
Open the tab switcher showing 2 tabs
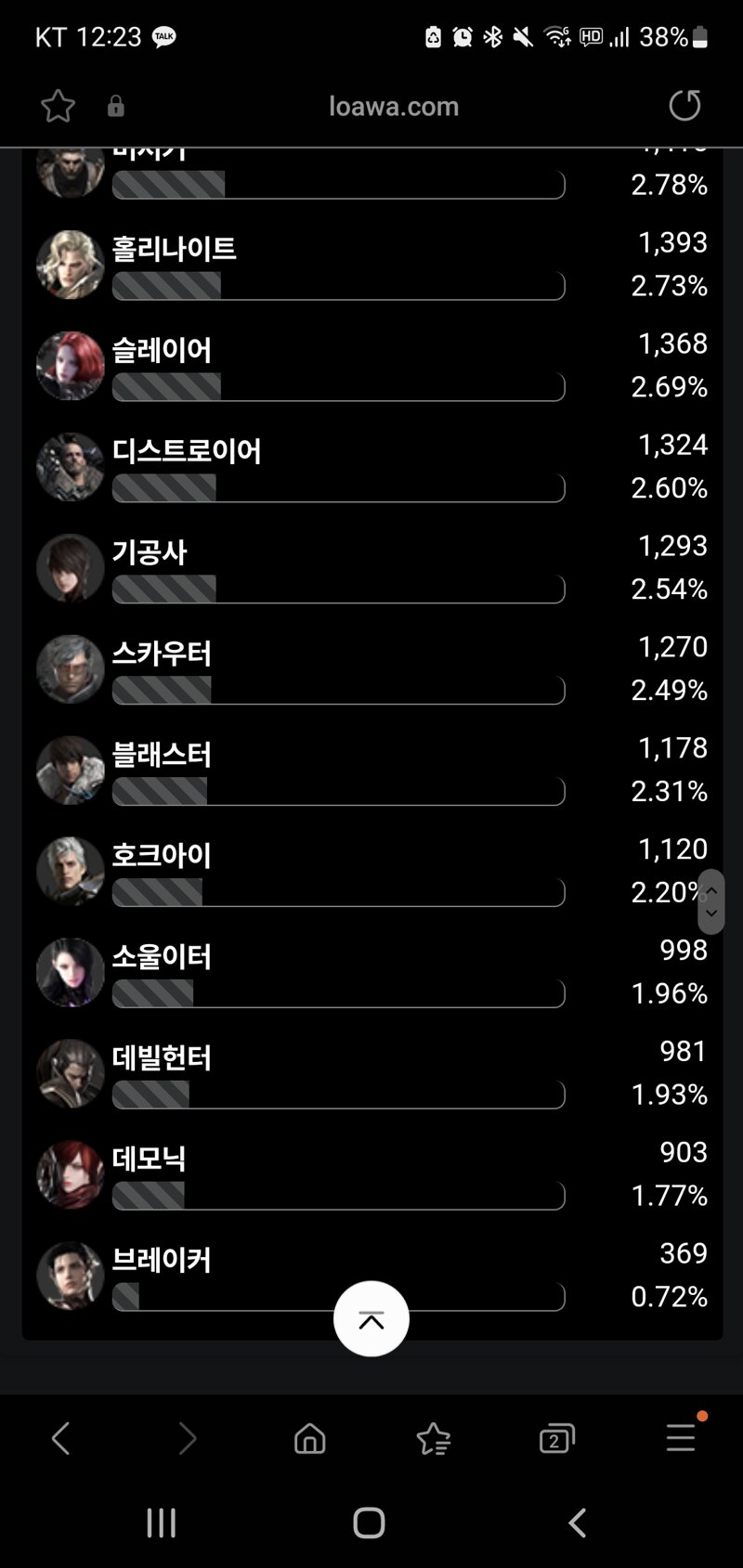[556, 1439]
